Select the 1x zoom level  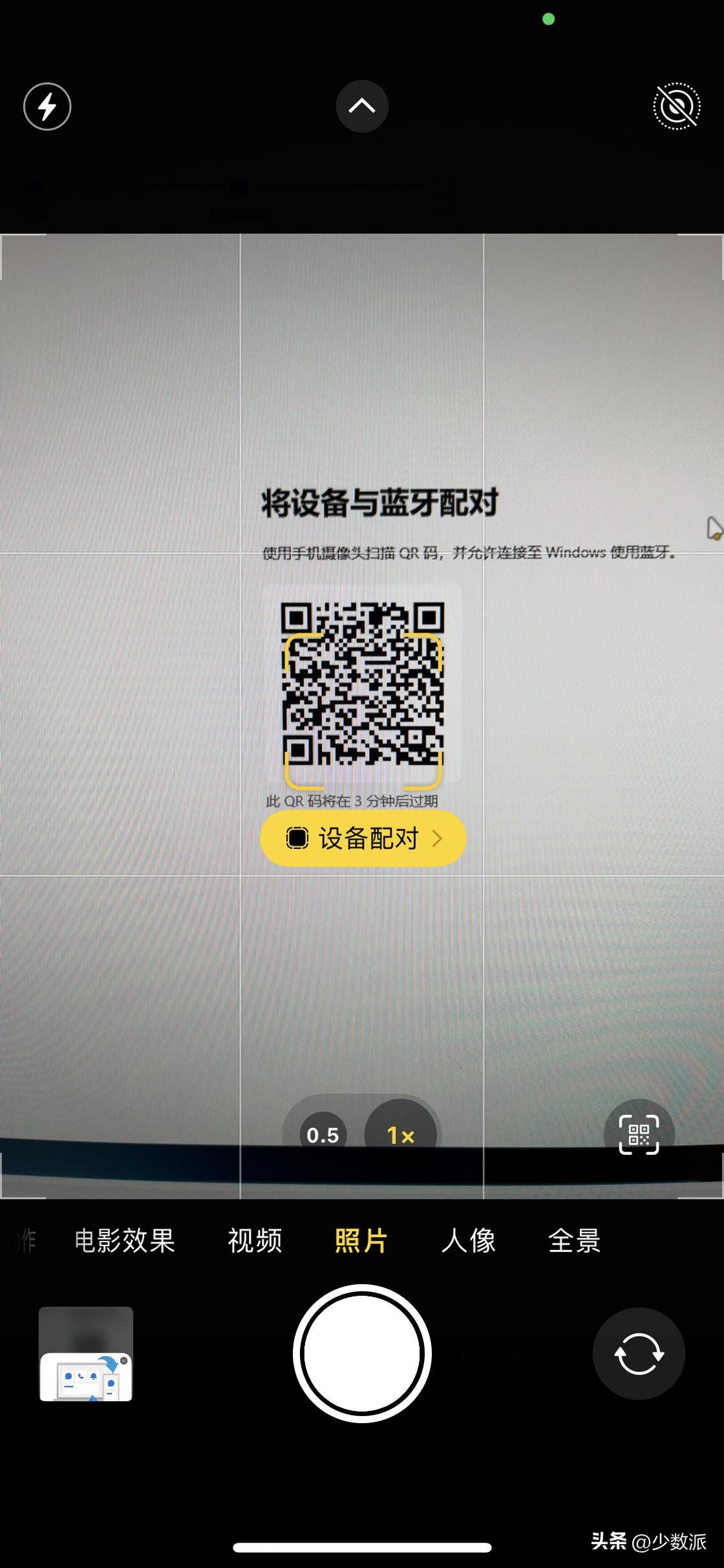tap(400, 1135)
